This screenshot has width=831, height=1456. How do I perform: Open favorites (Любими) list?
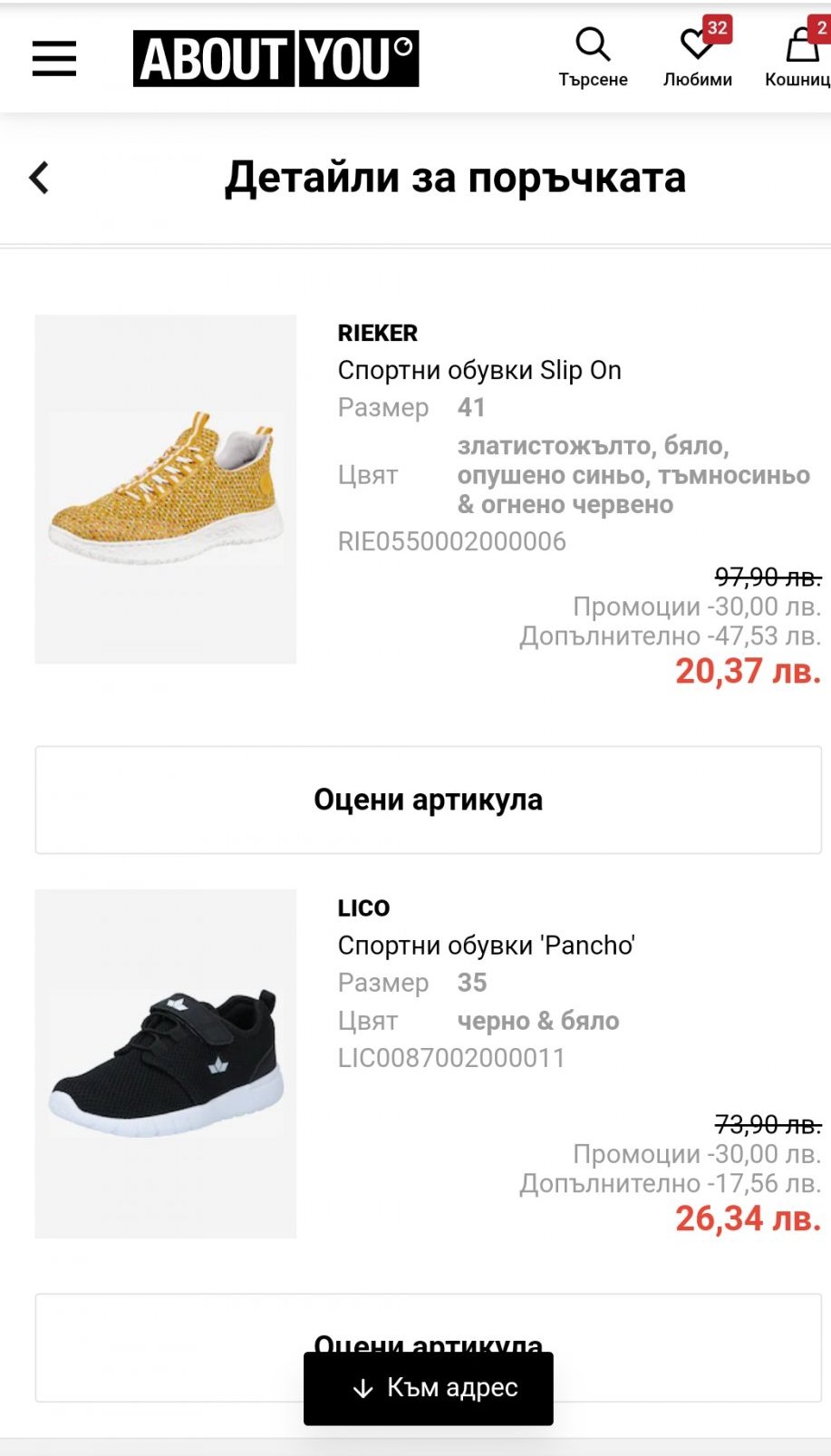(x=697, y=57)
